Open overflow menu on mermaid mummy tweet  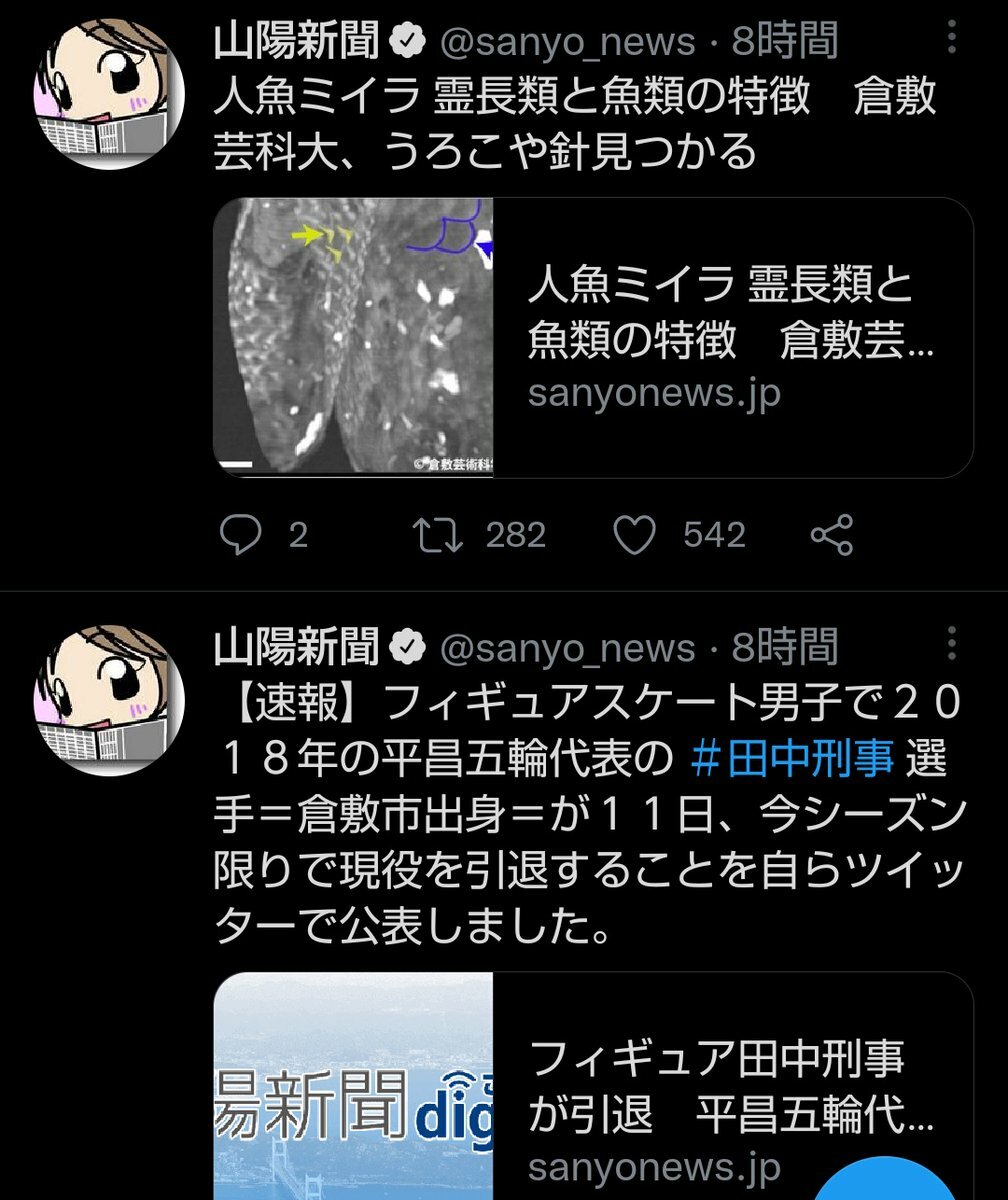[x=951, y=38]
